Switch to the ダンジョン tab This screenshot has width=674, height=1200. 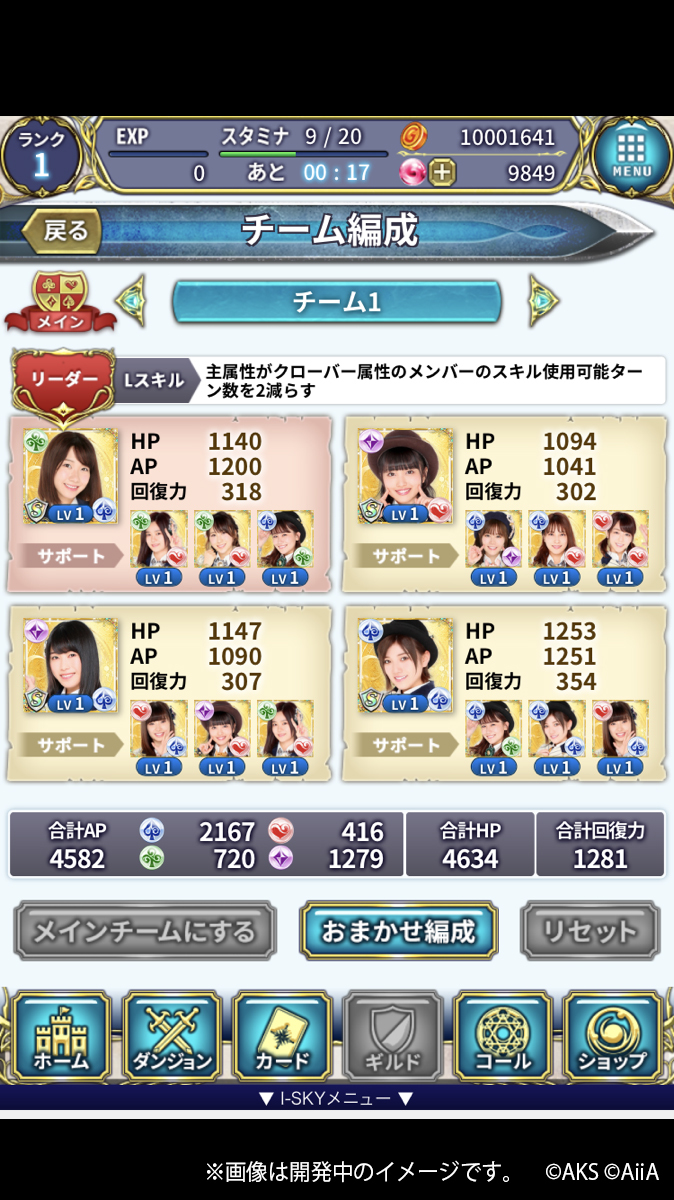(x=172, y=1036)
